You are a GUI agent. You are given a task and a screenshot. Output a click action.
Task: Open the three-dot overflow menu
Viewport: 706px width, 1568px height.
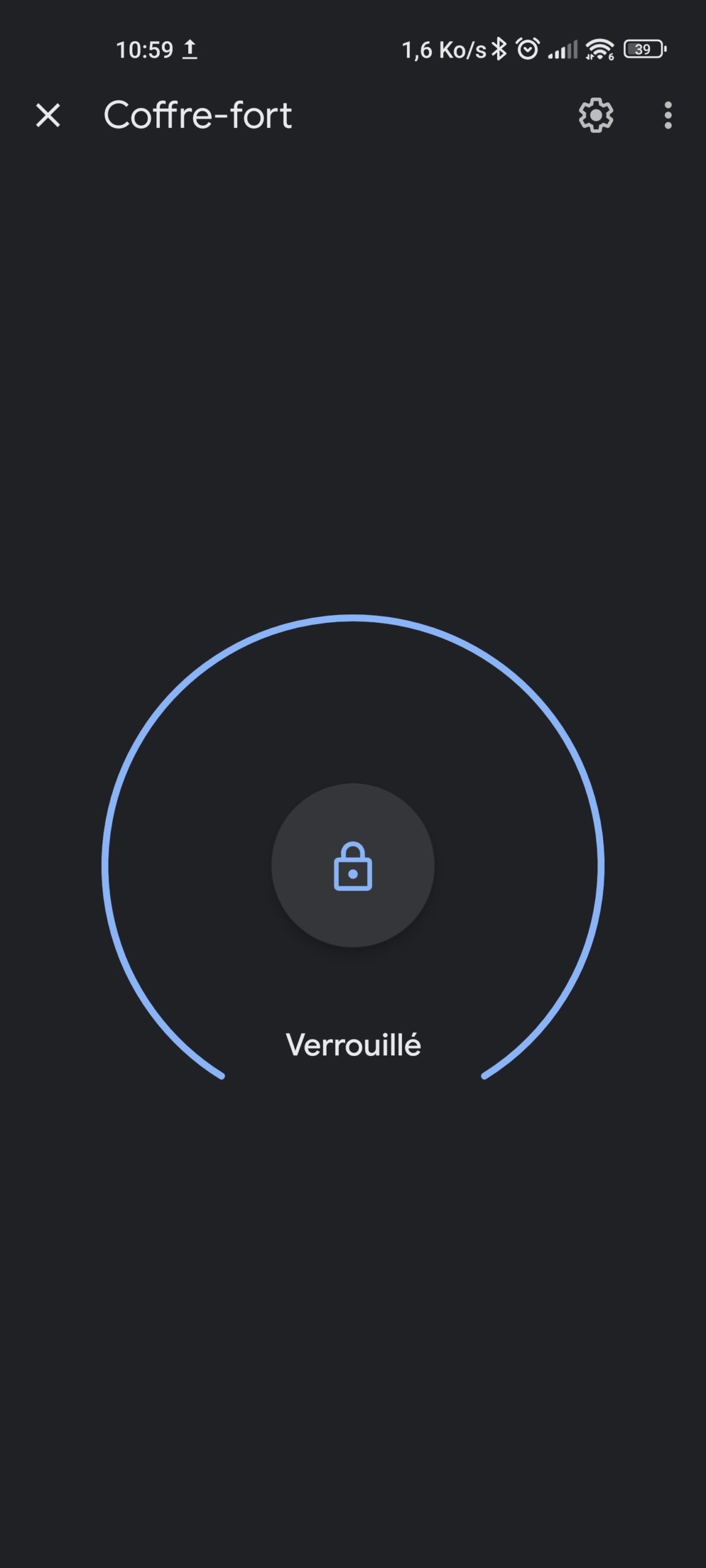point(667,115)
